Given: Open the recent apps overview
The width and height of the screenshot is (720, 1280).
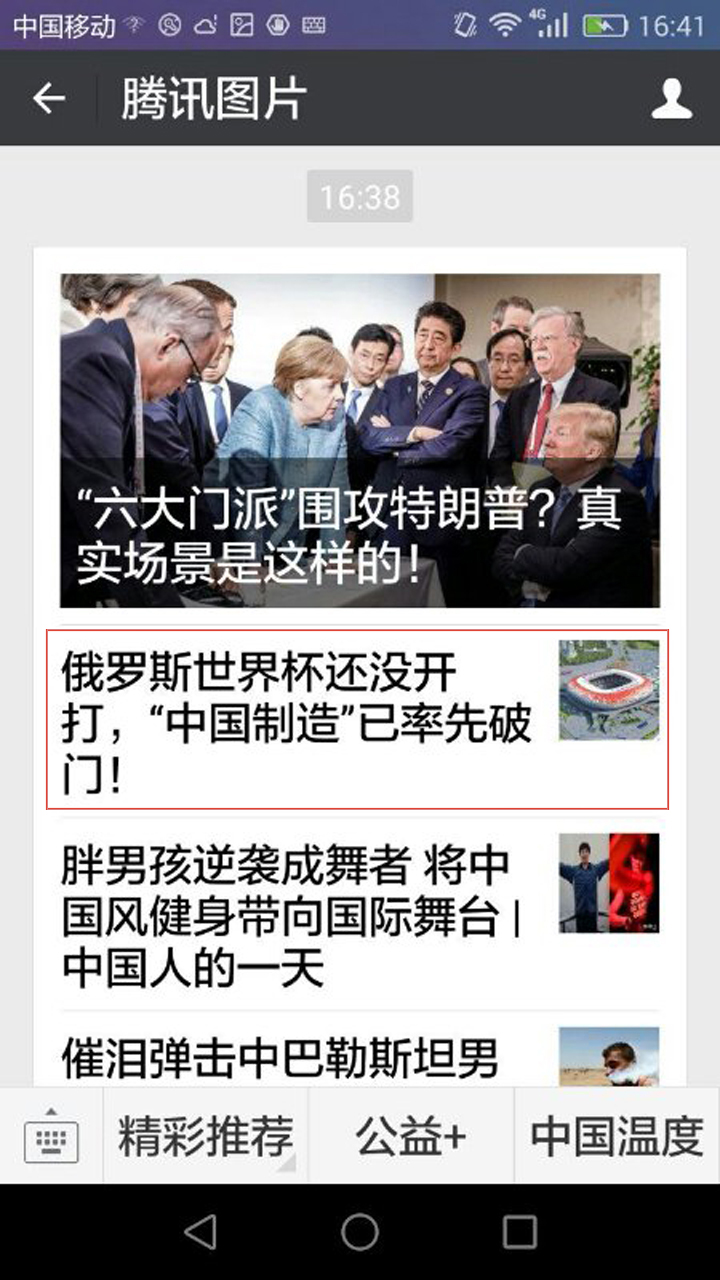Looking at the screenshot, I should click(519, 1232).
